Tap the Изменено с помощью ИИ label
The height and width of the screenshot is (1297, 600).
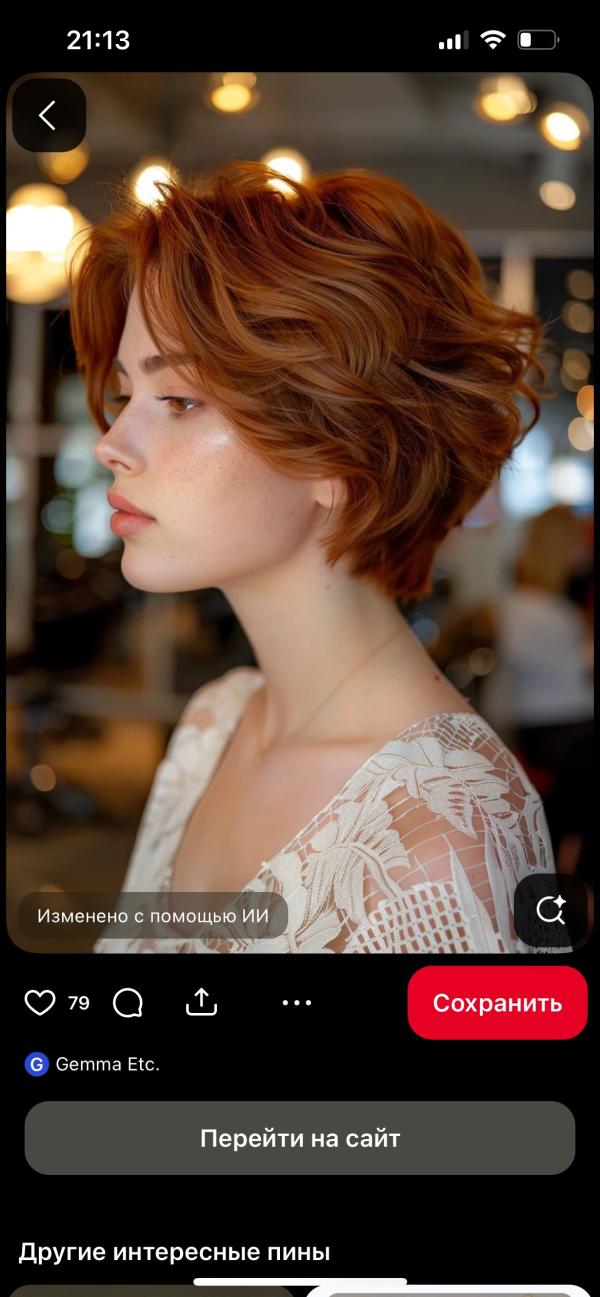click(x=153, y=915)
